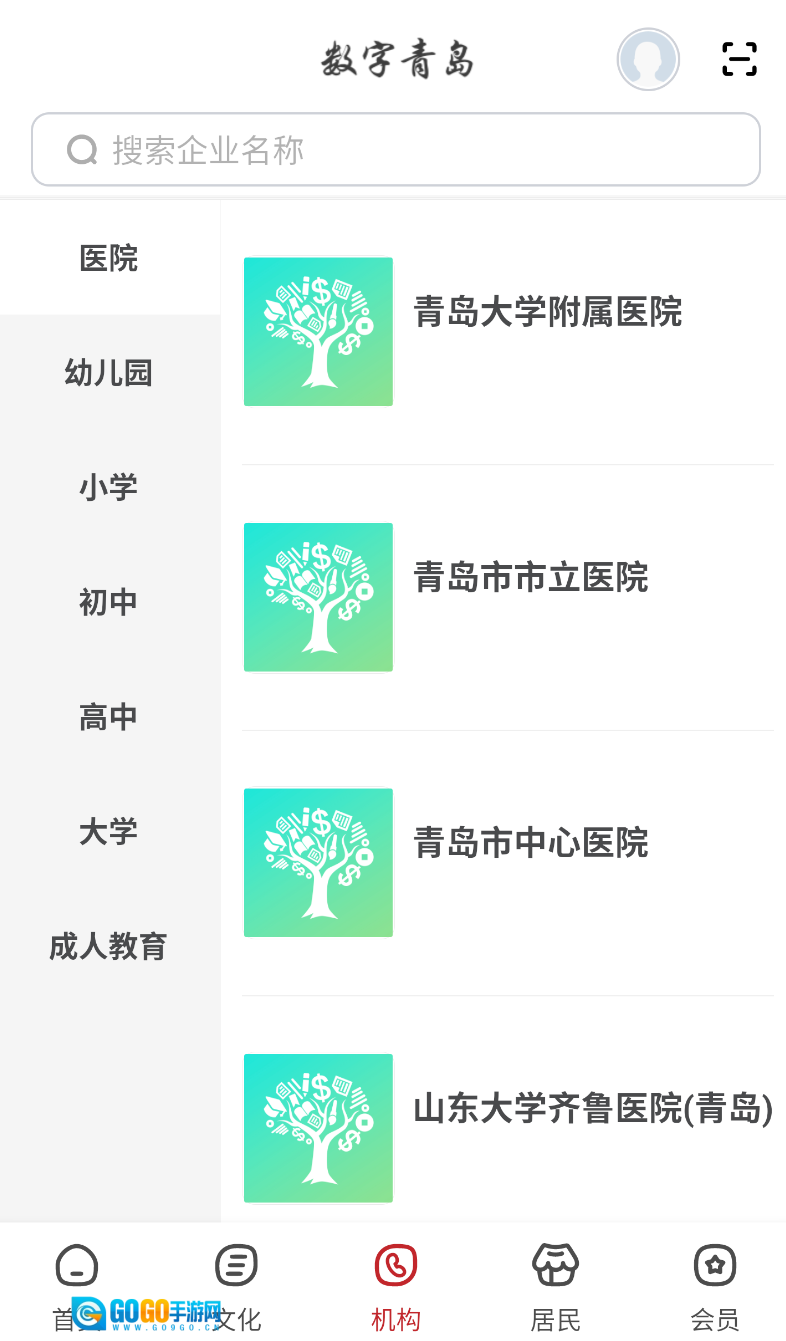Open the profile avatar icon

(x=648, y=60)
